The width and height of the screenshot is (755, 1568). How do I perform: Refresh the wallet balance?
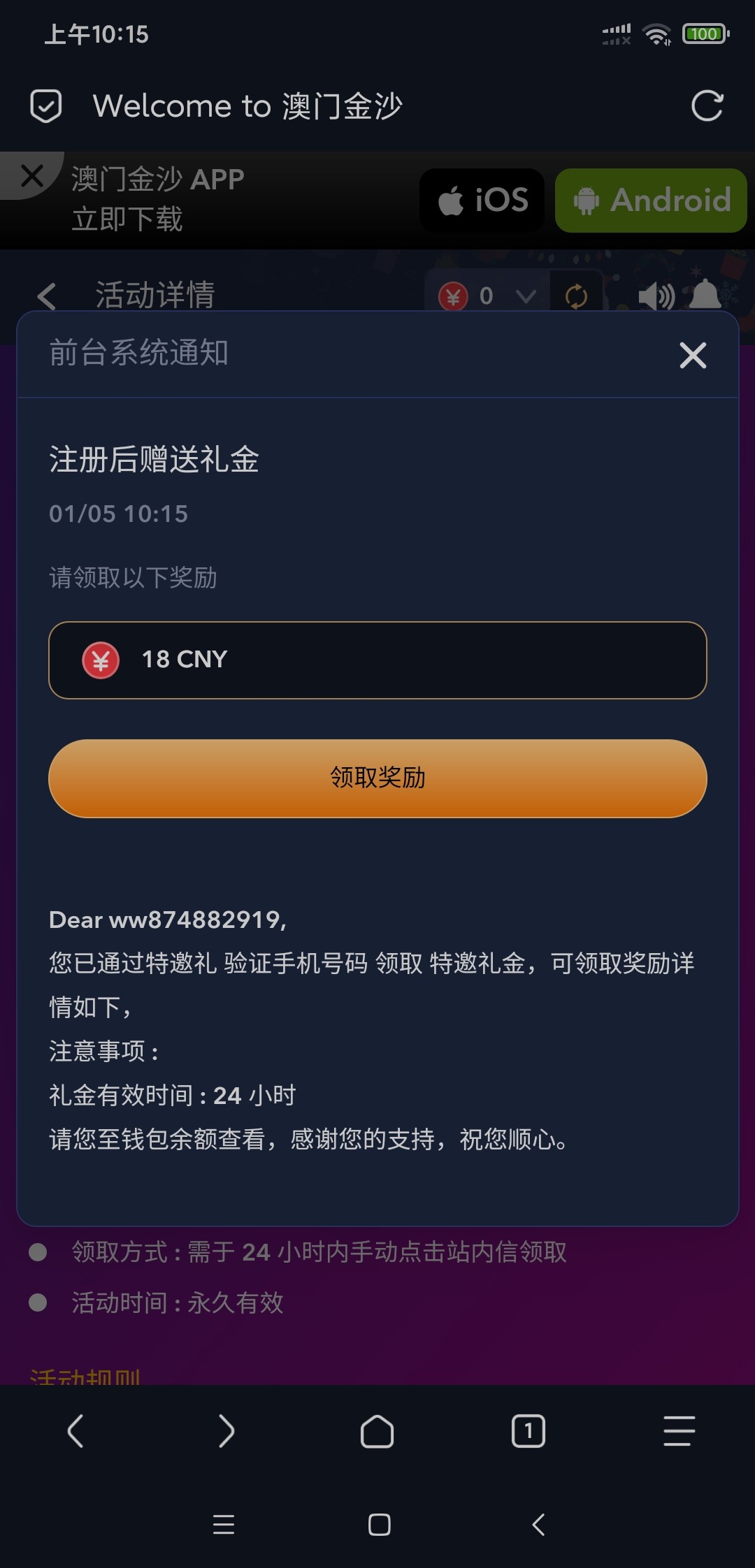point(576,296)
